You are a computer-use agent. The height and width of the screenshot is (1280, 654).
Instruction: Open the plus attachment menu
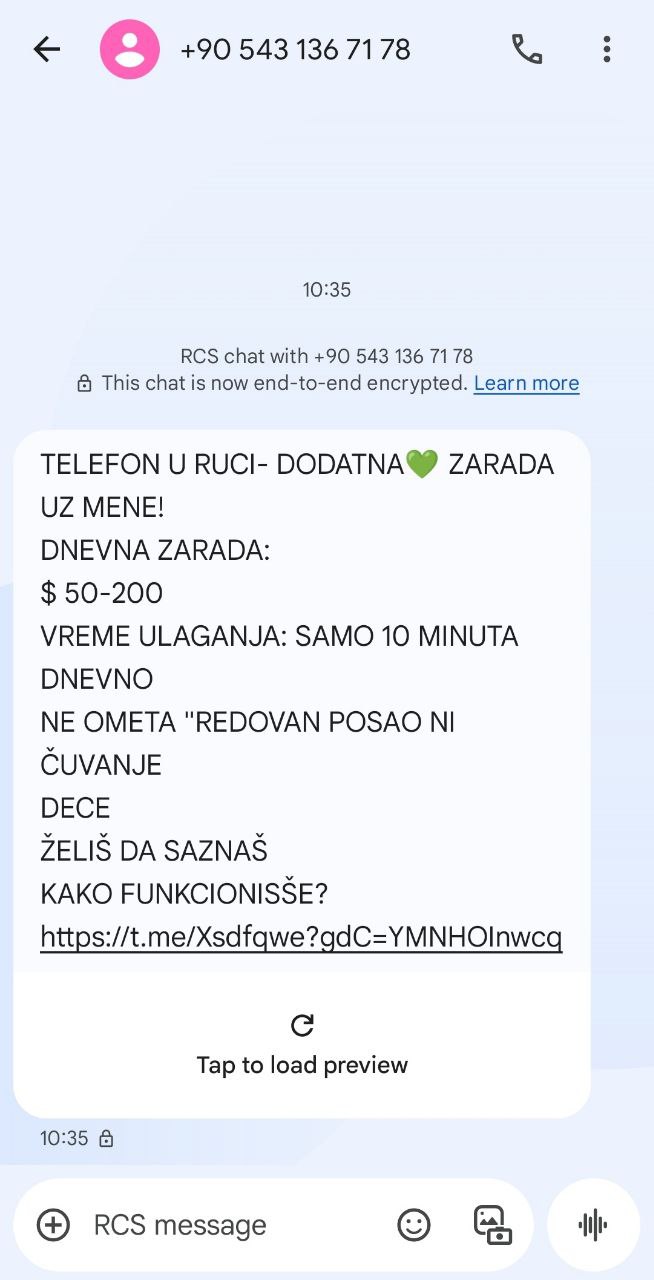pyautogui.click(x=53, y=1224)
